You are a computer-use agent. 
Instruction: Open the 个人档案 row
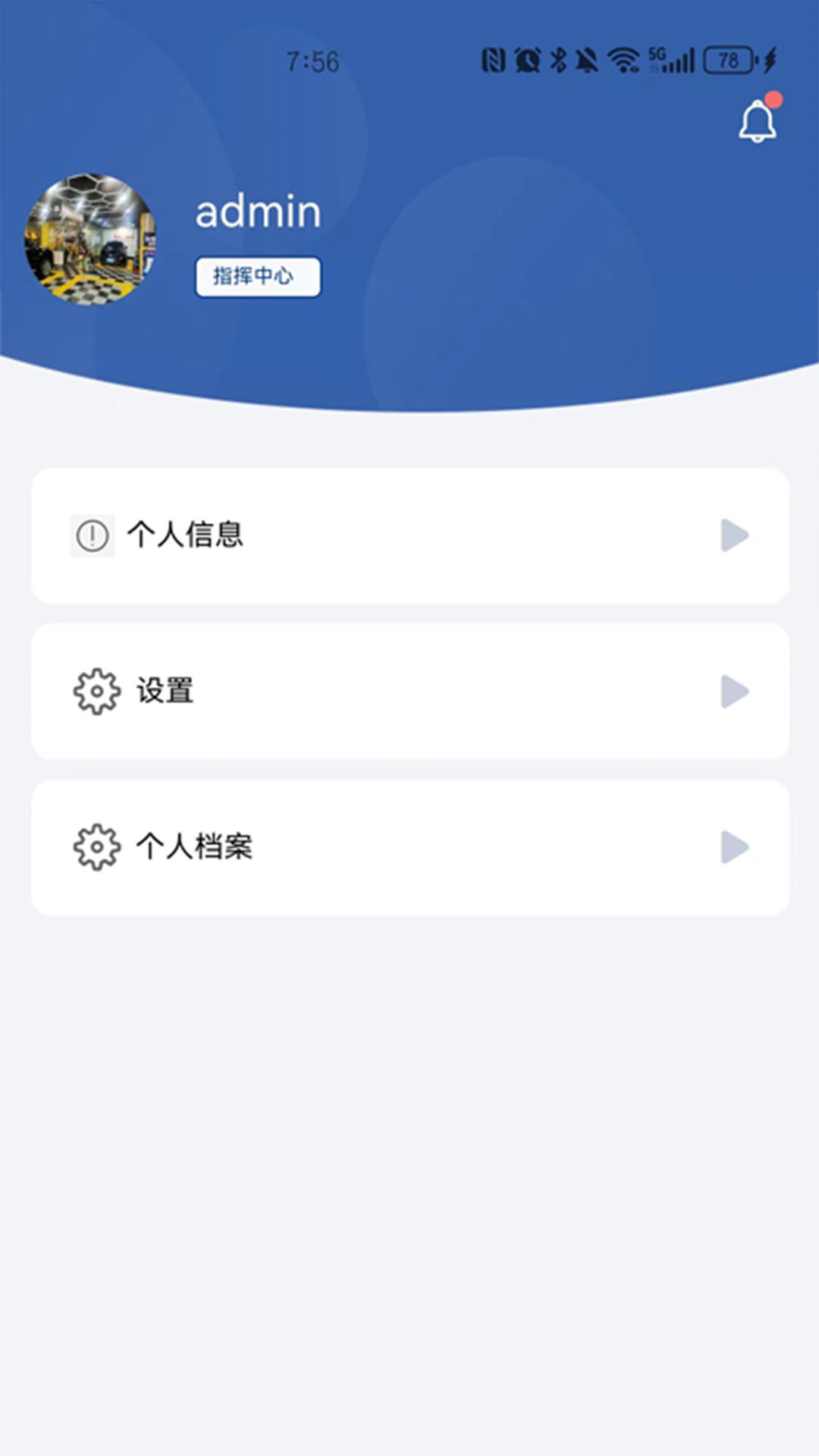pyautogui.click(x=409, y=847)
